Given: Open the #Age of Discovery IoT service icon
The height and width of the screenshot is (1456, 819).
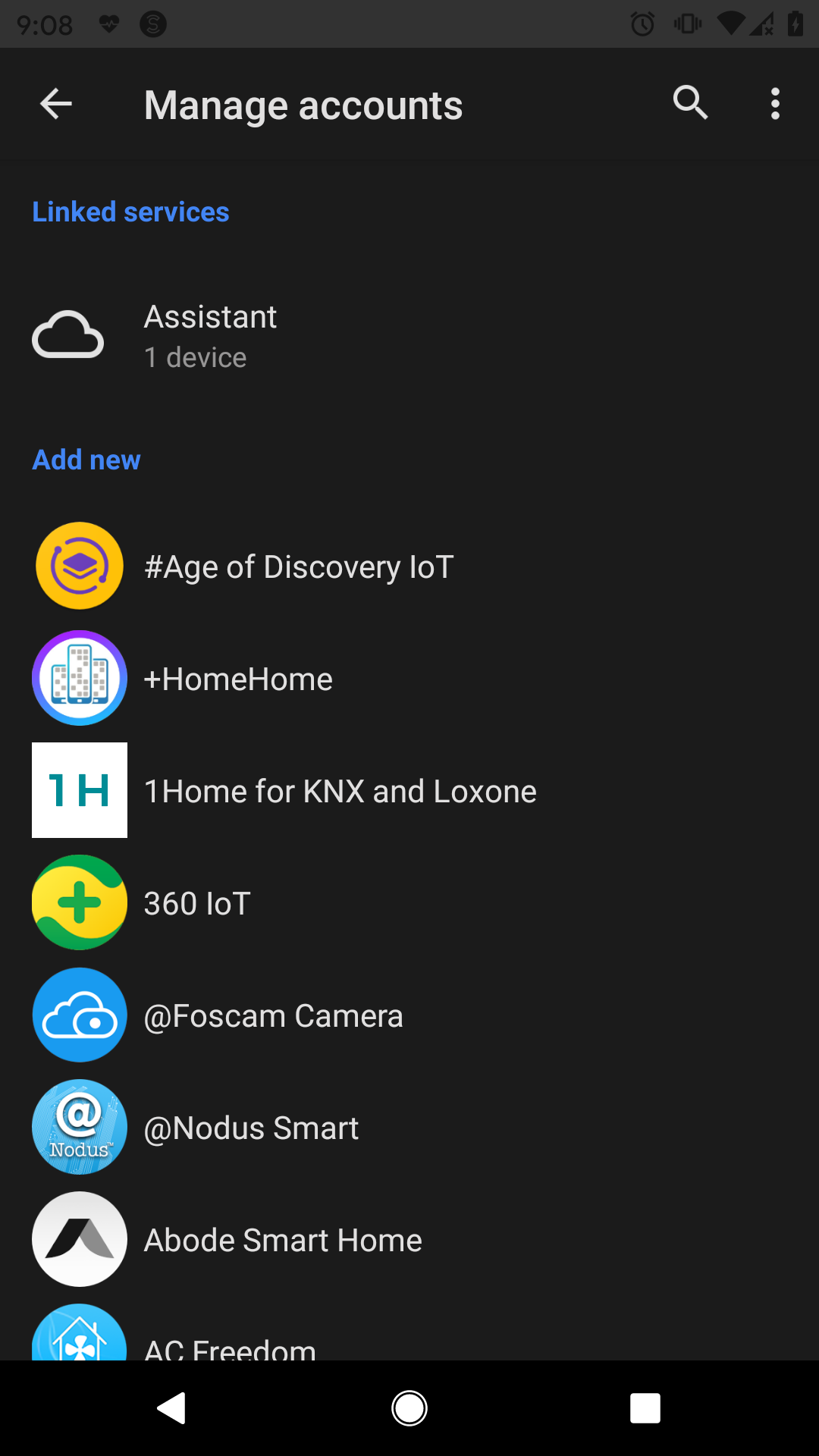Looking at the screenshot, I should tap(79, 565).
